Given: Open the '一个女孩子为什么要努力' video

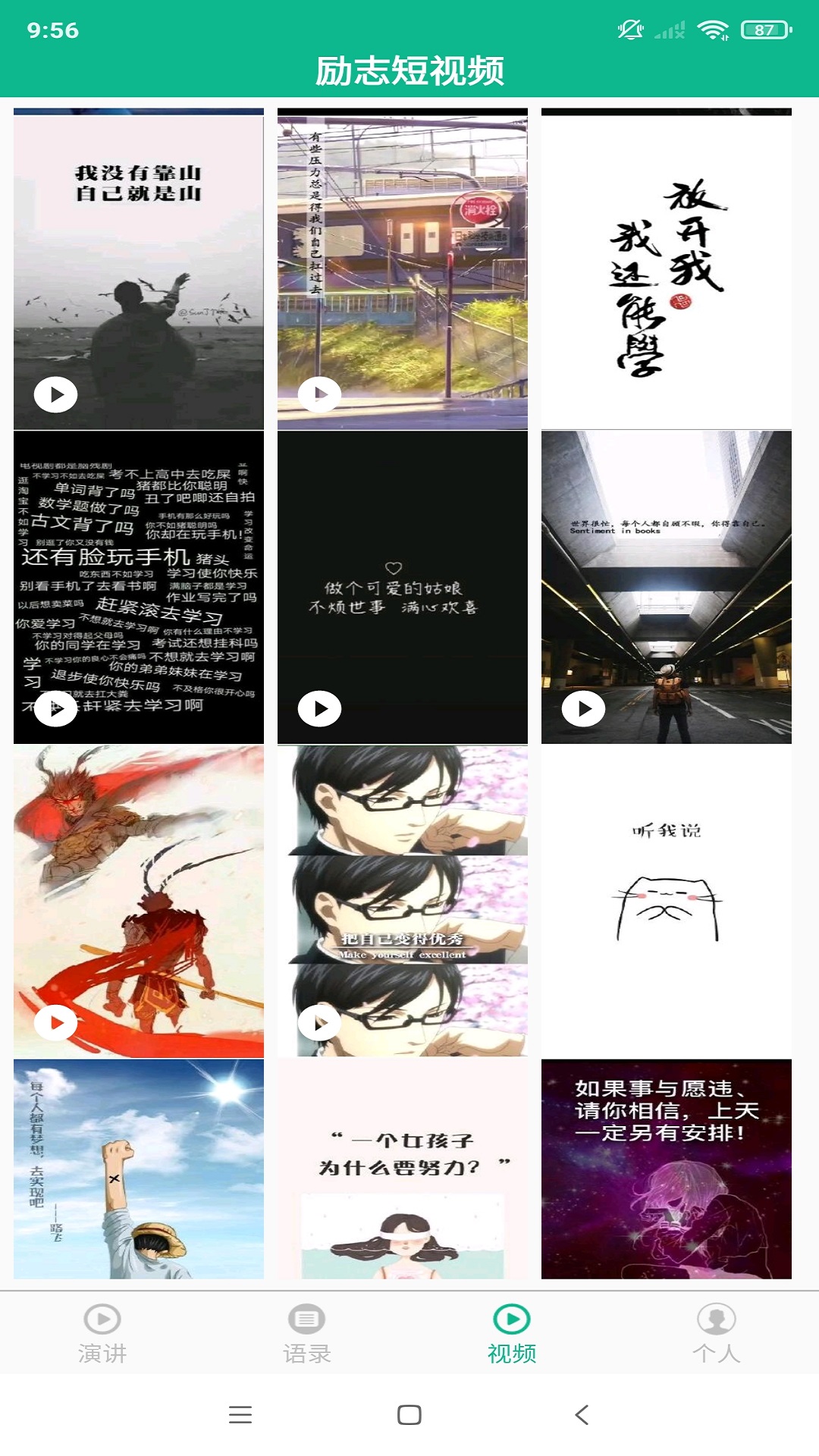Looking at the screenshot, I should click(402, 1169).
